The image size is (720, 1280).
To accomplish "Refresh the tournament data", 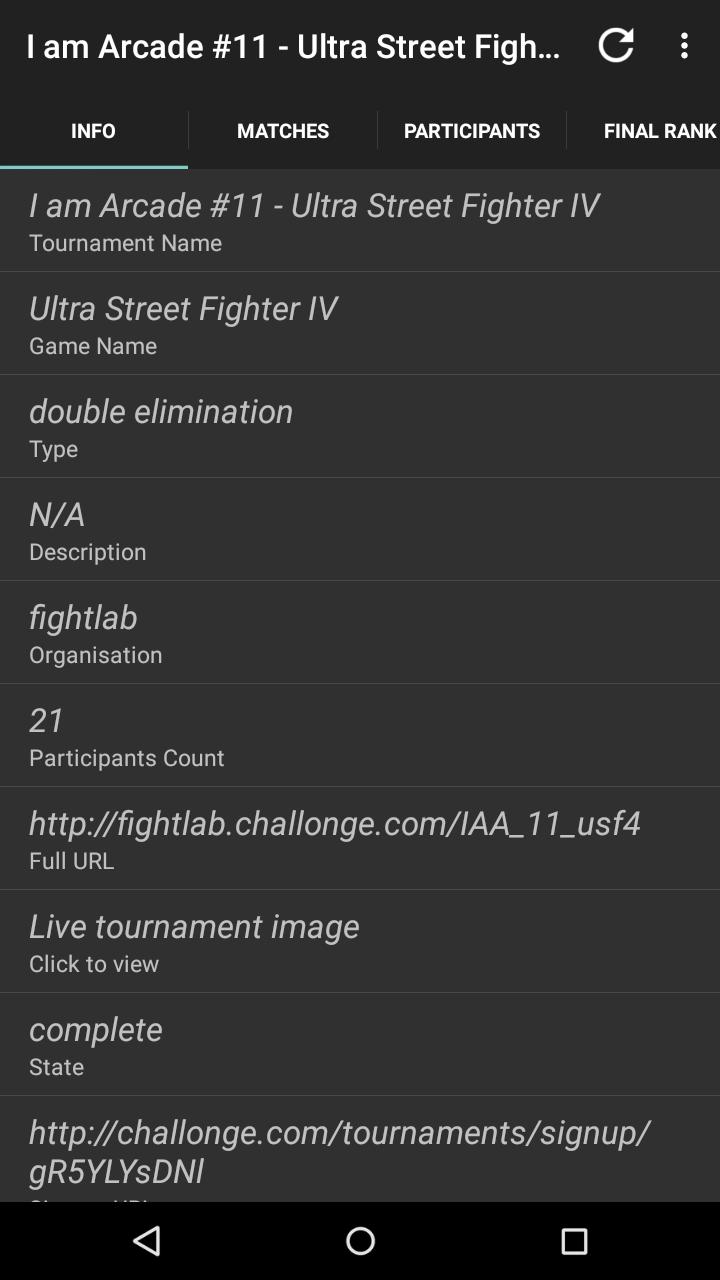I will [616, 45].
